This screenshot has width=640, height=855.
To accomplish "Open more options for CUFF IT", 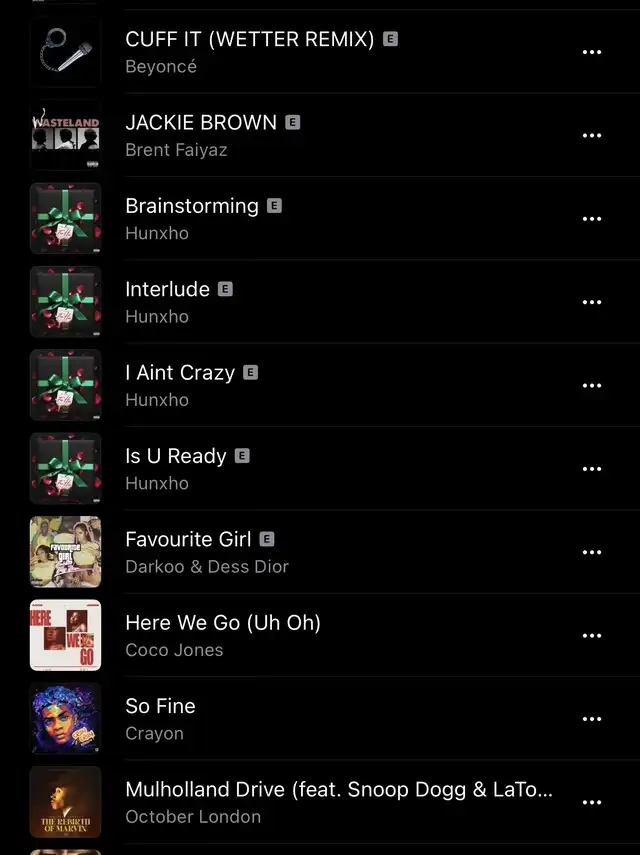I will [592, 52].
